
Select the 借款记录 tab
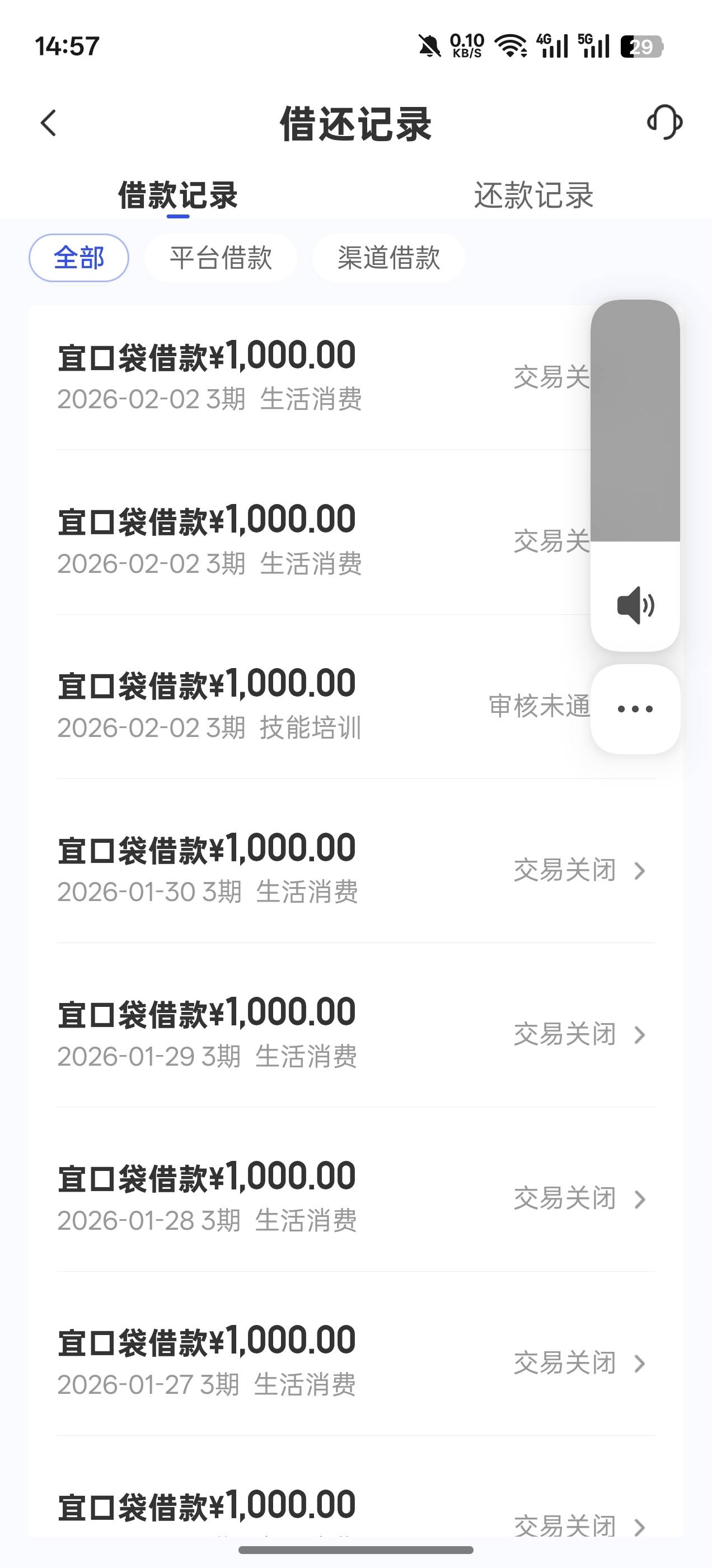click(x=177, y=195)
